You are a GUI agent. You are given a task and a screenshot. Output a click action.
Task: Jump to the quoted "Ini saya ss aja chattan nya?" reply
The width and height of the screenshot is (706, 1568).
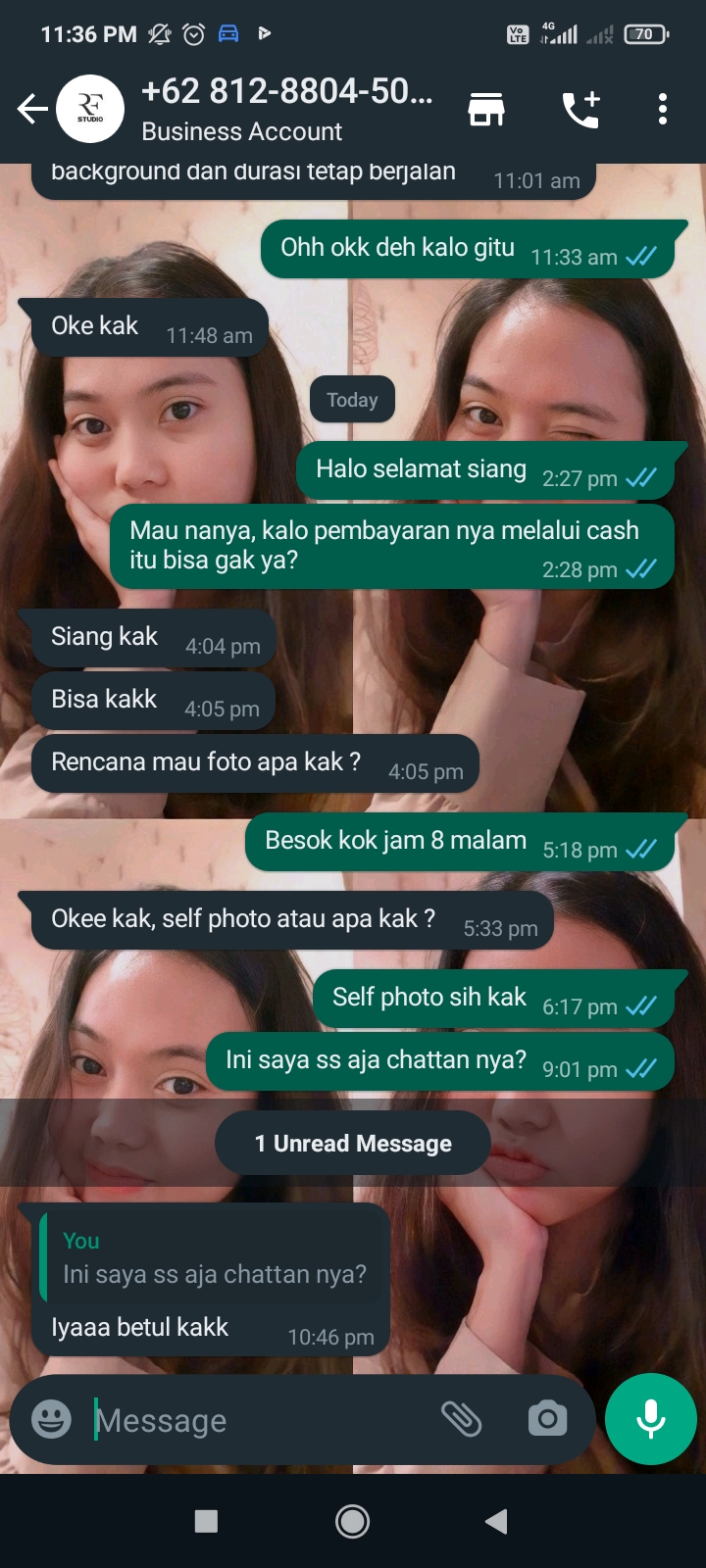coord(214,1258)
